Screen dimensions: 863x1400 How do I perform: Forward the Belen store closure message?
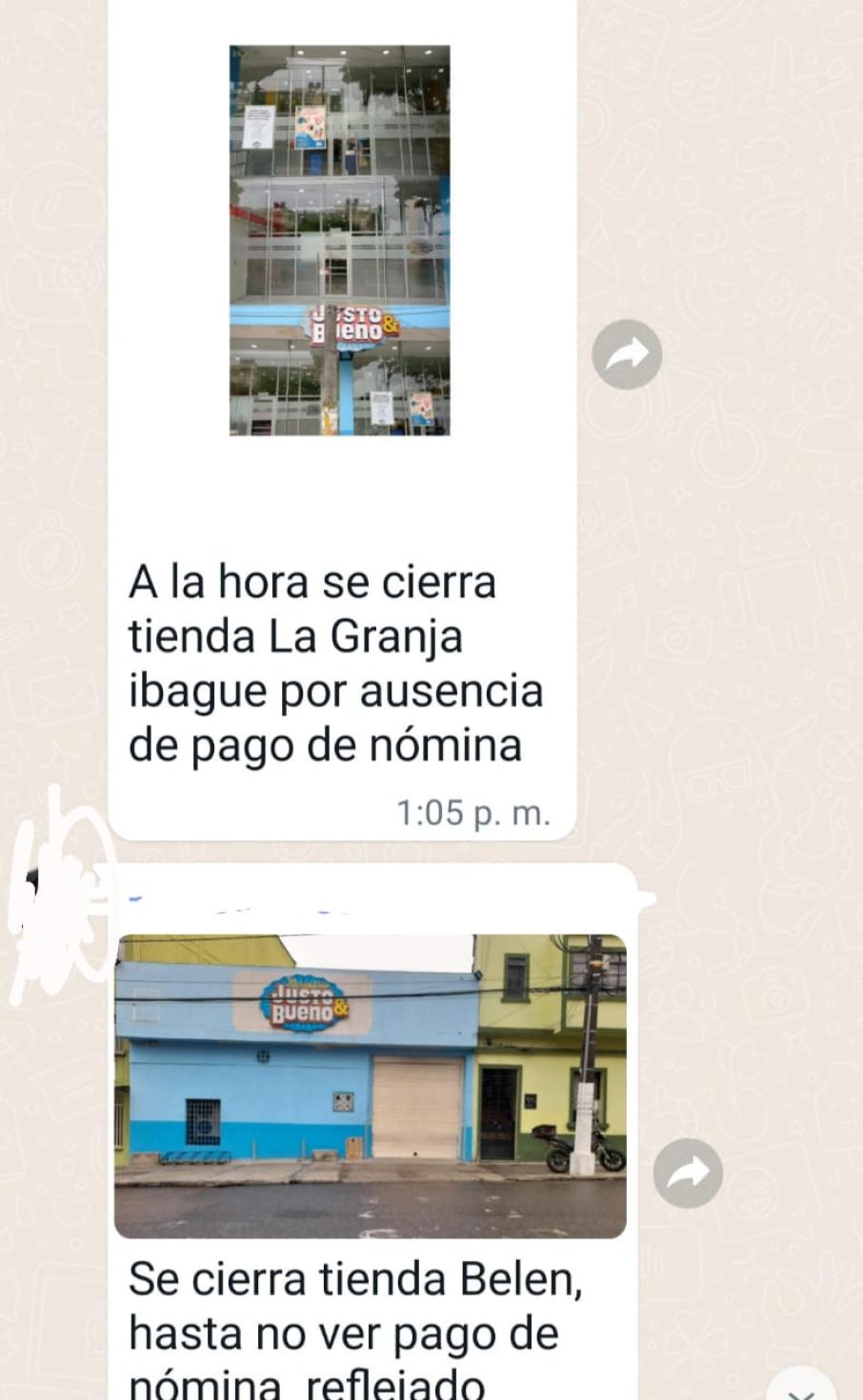coord(688,1172)
